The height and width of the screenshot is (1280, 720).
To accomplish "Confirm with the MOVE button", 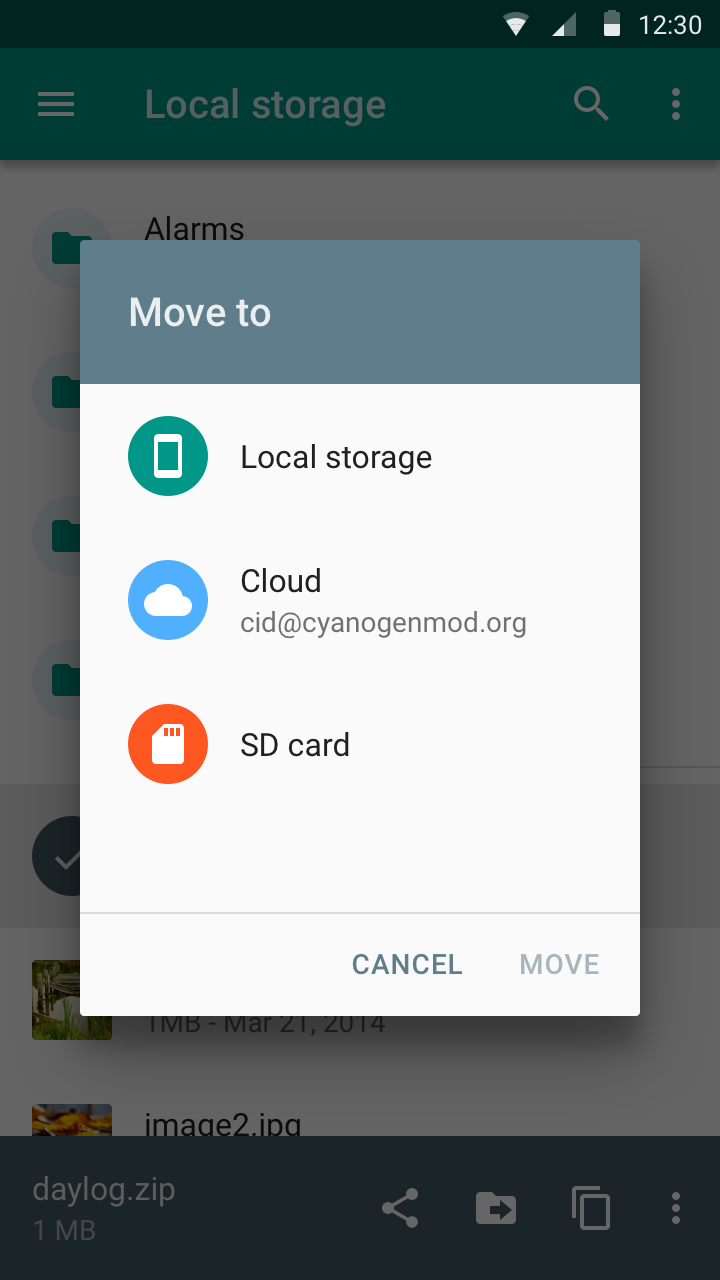I will click(560, 964).
